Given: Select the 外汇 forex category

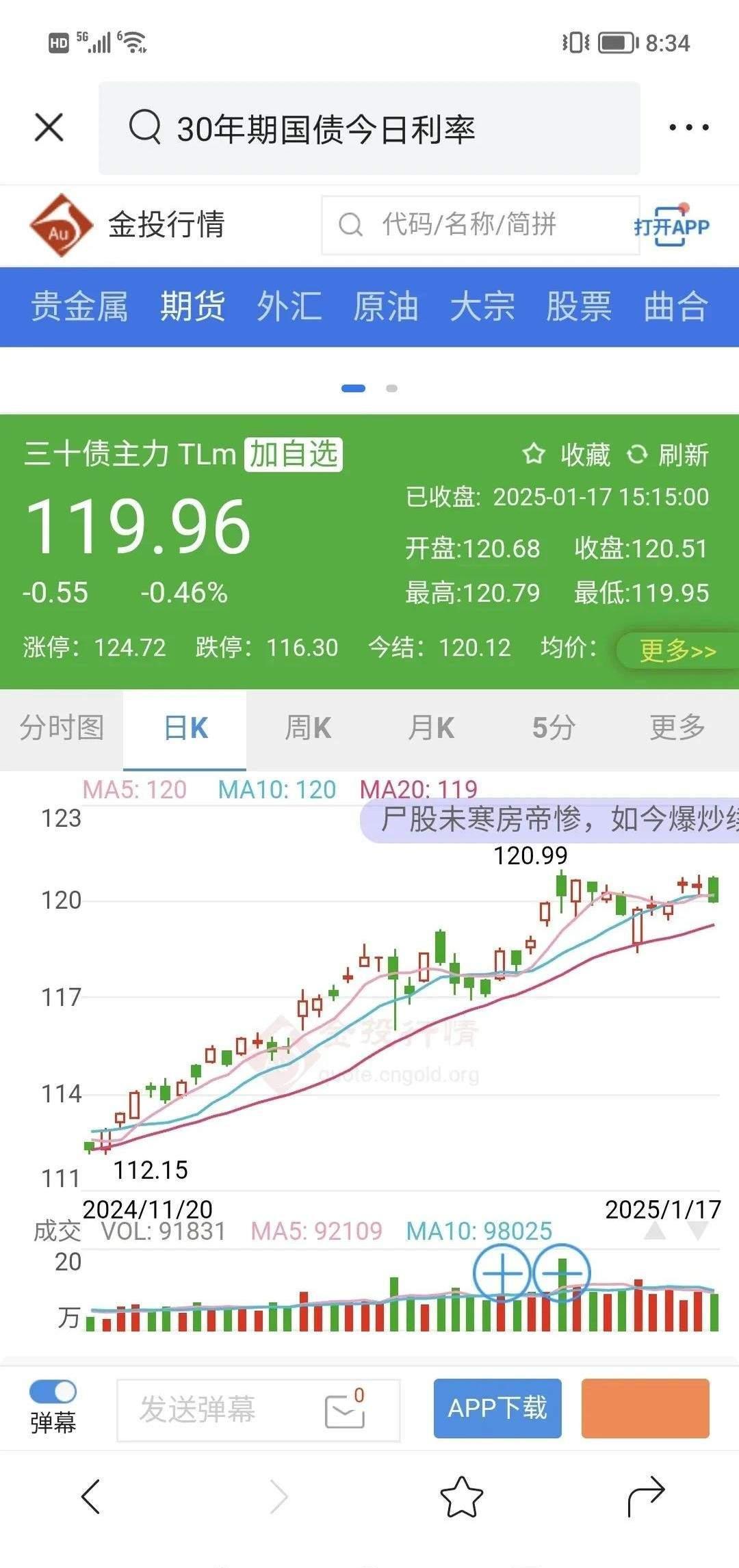Looking at the screenshot, I should 288,307.
